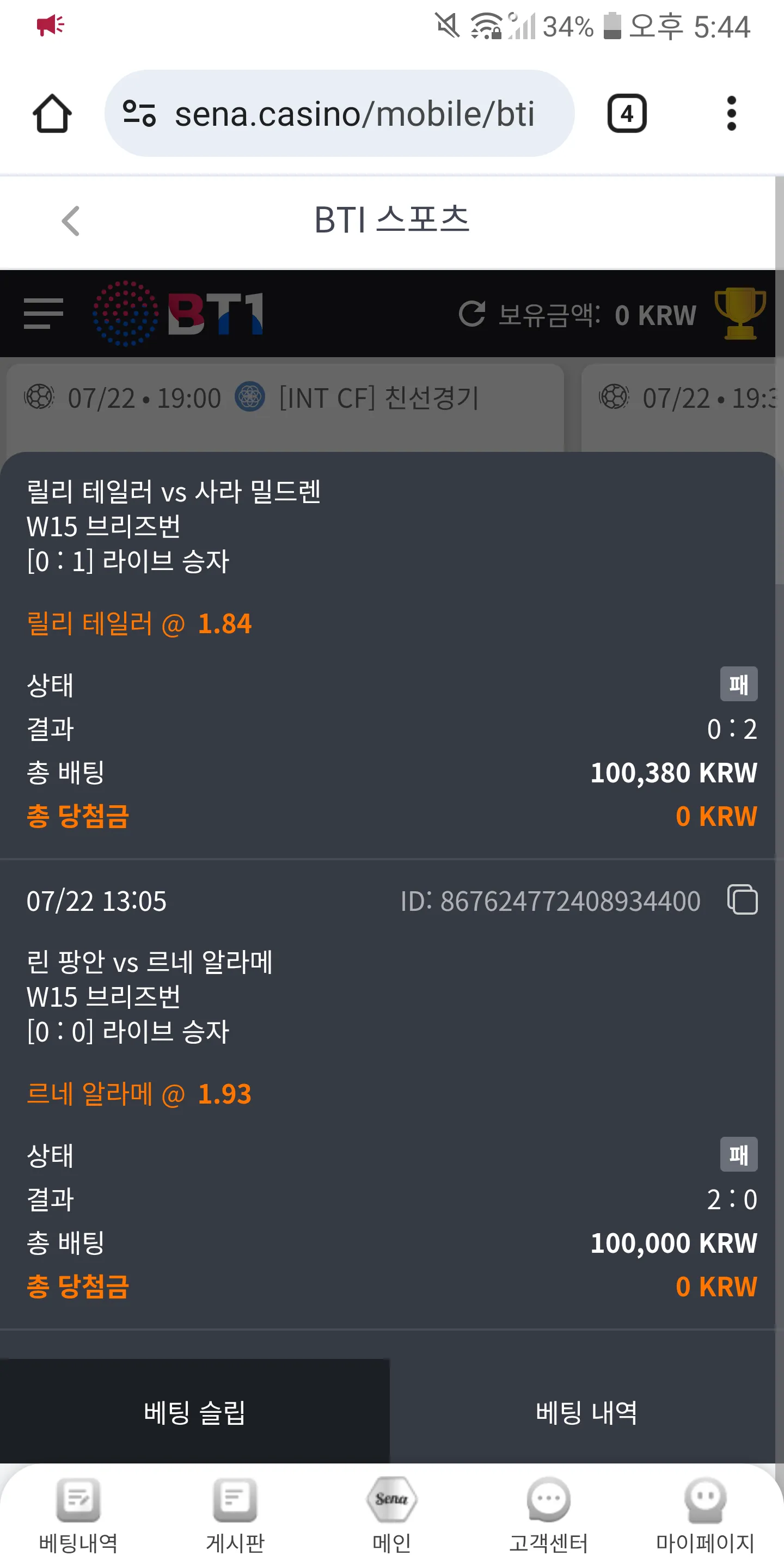The image size is (784, 1568).
Task: Switch to the 베팅 내역 tab
Action: click(x=586, y=1412)
